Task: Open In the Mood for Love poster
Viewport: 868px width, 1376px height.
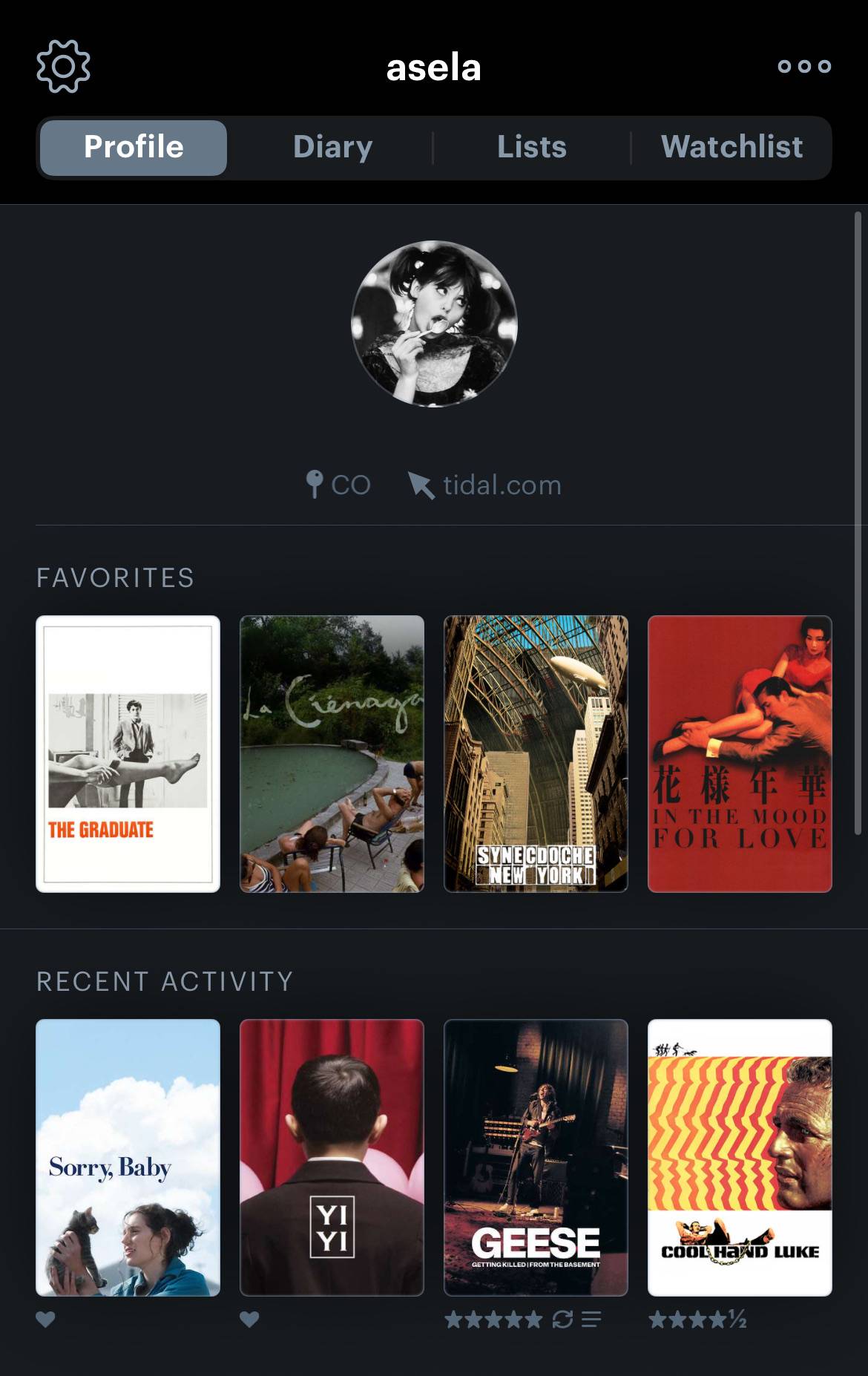Action: click(x=740, y=753)
